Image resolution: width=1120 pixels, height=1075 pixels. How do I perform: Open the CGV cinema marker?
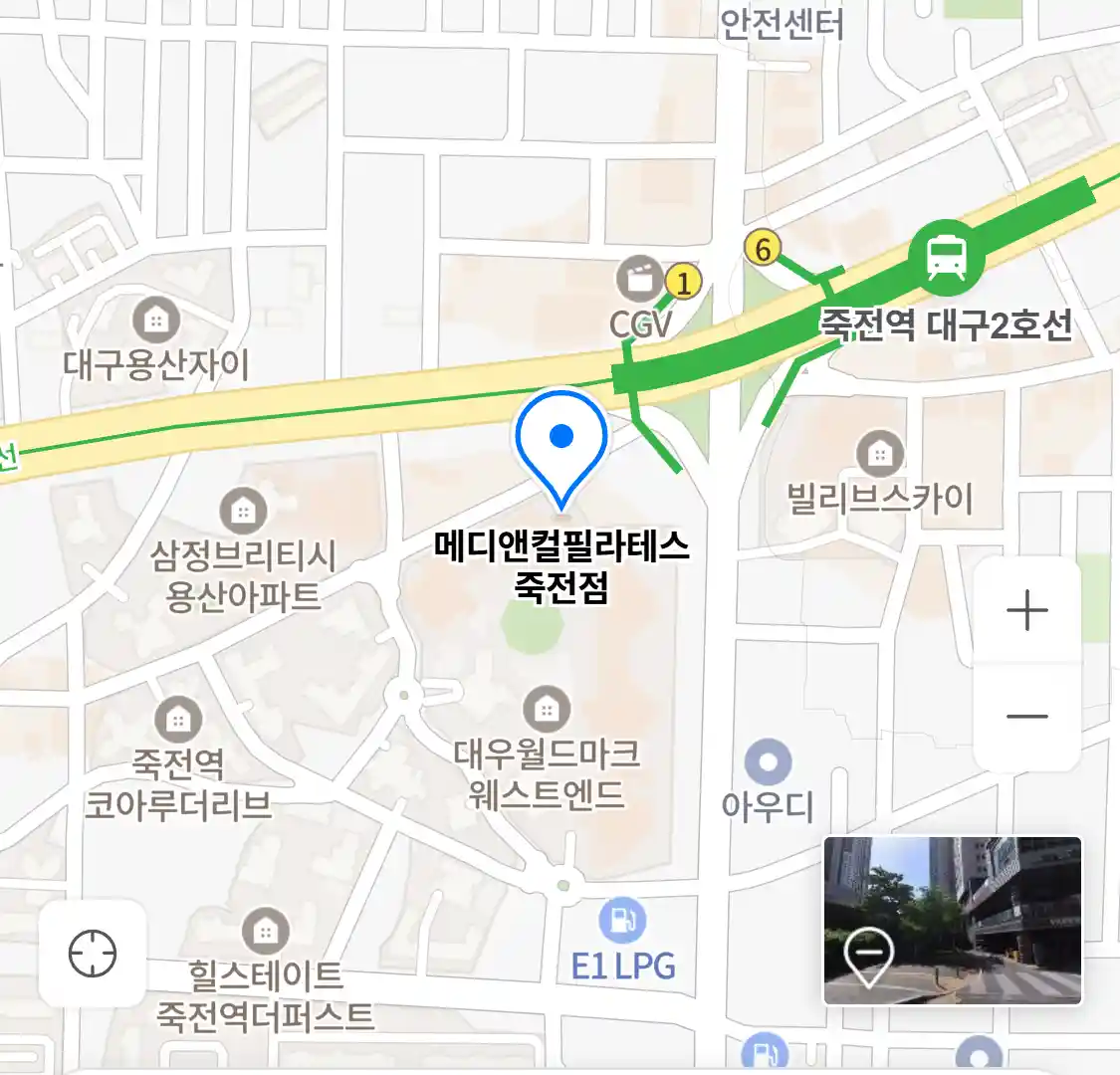639,278
